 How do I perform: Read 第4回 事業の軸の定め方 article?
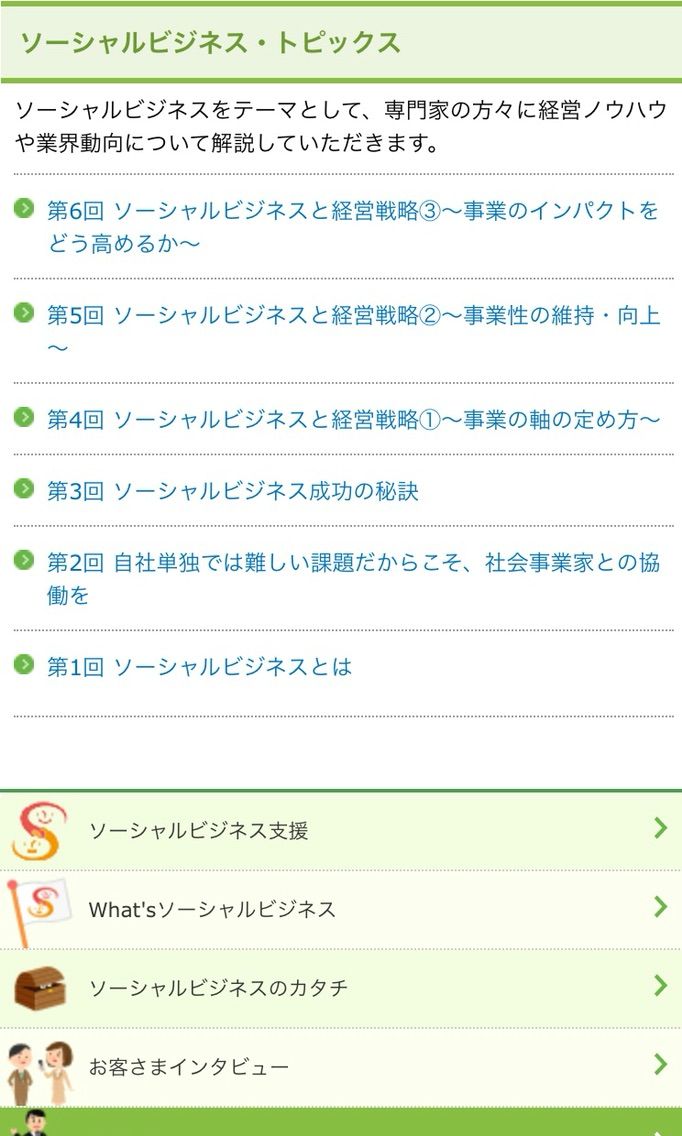(x=354, y=419)
